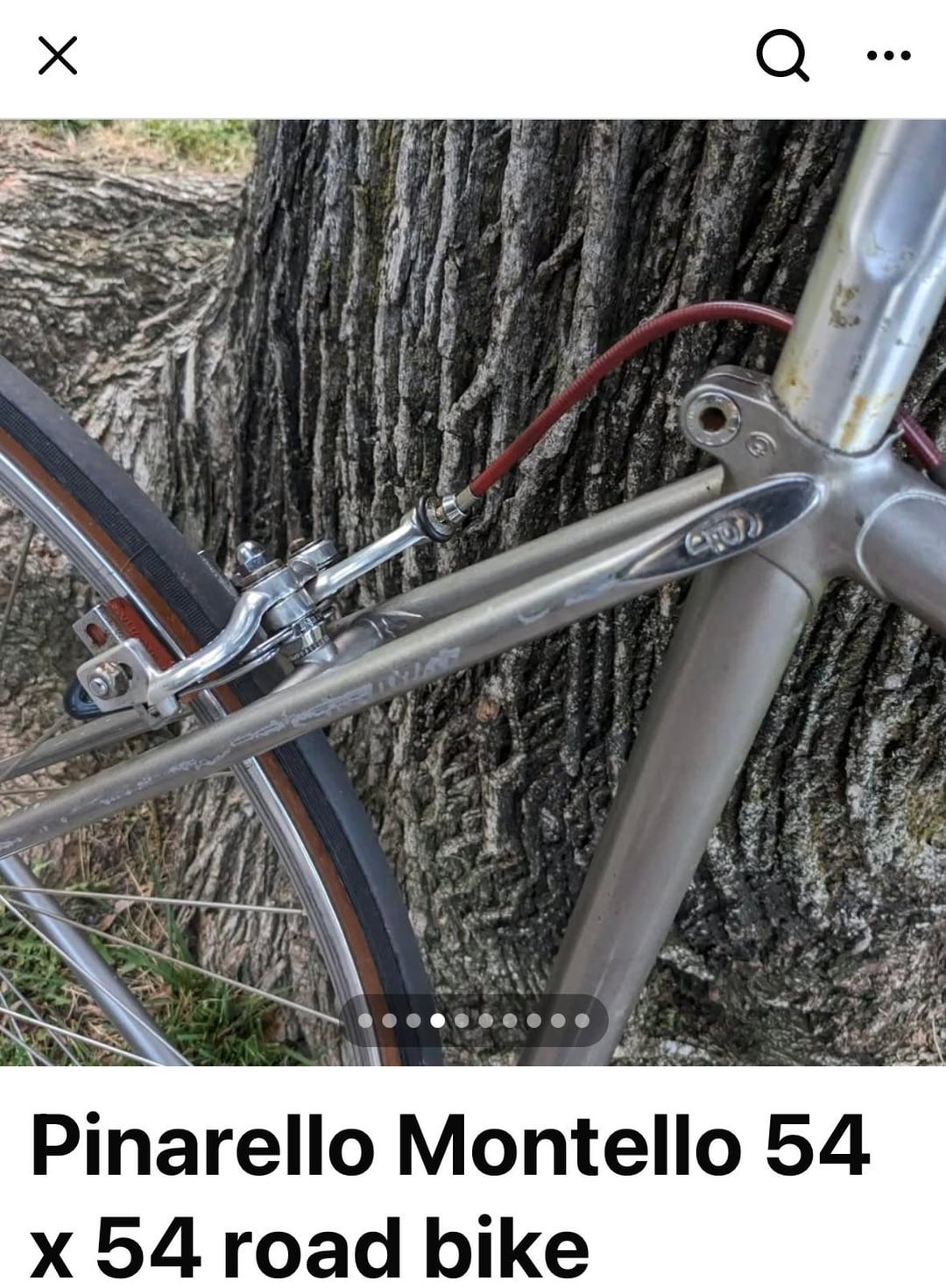Open the three-dot overflow menu
946x1288 pixels.
tap(888, 56)
